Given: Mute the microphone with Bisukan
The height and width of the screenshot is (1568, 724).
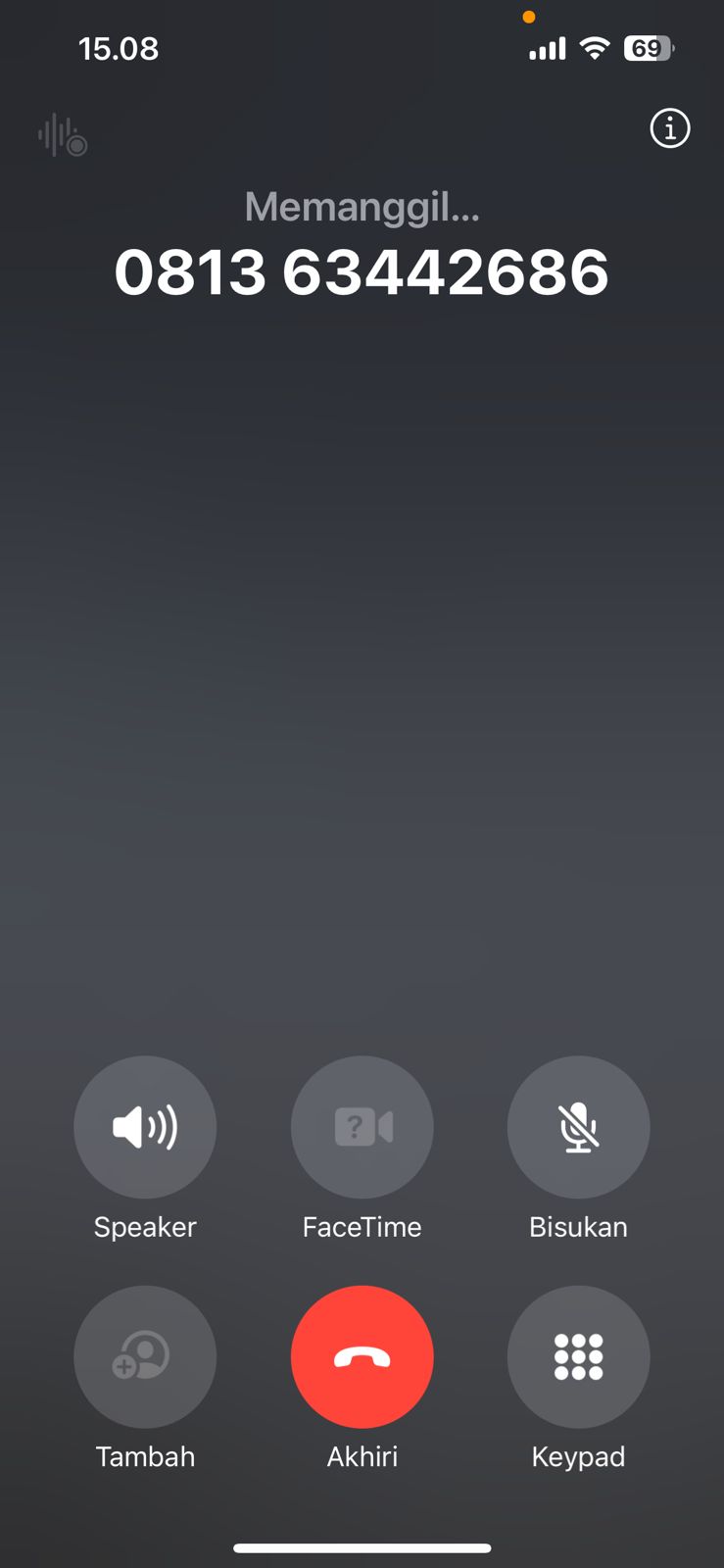Looking at the screenshot, I should (x=578, y=1127).
